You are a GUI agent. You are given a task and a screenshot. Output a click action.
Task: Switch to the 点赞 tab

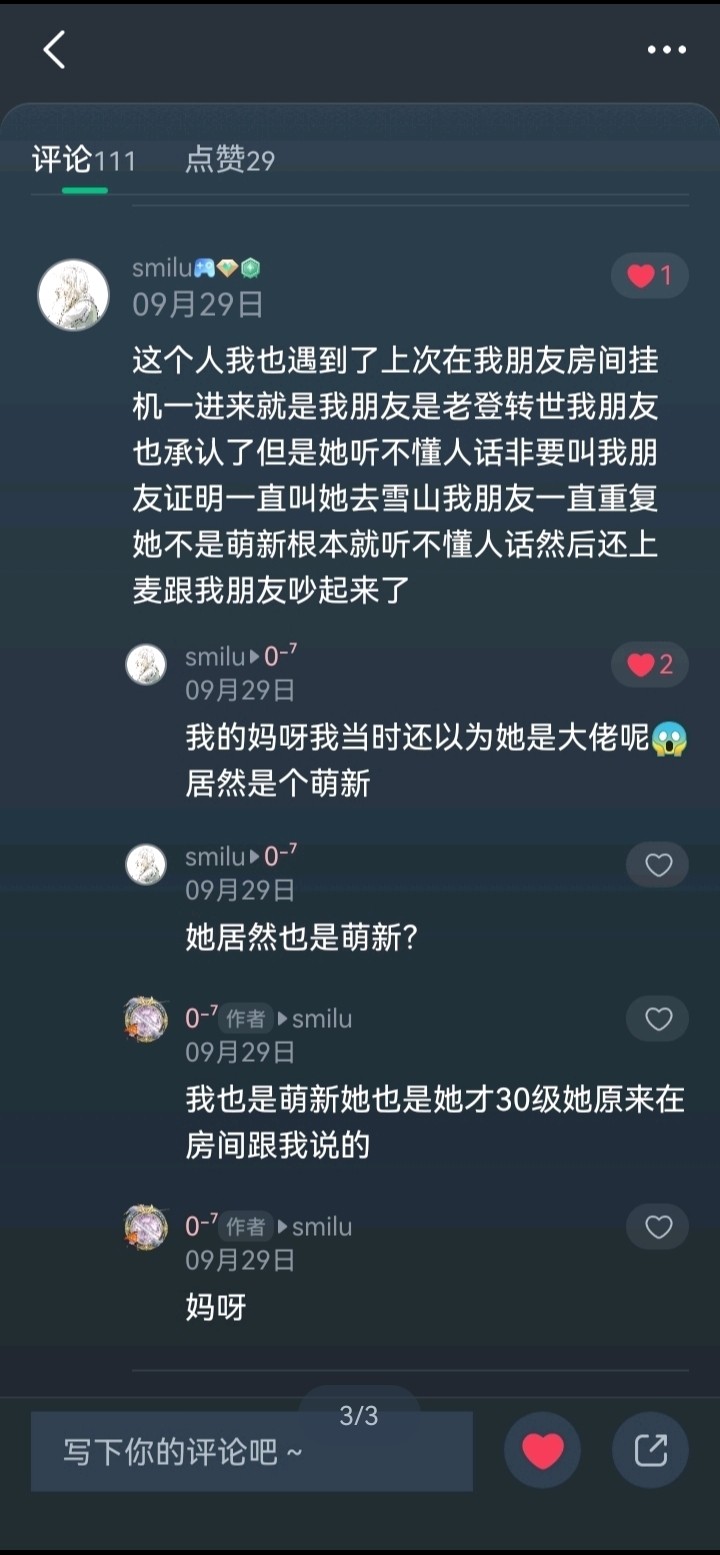point(229,160)
